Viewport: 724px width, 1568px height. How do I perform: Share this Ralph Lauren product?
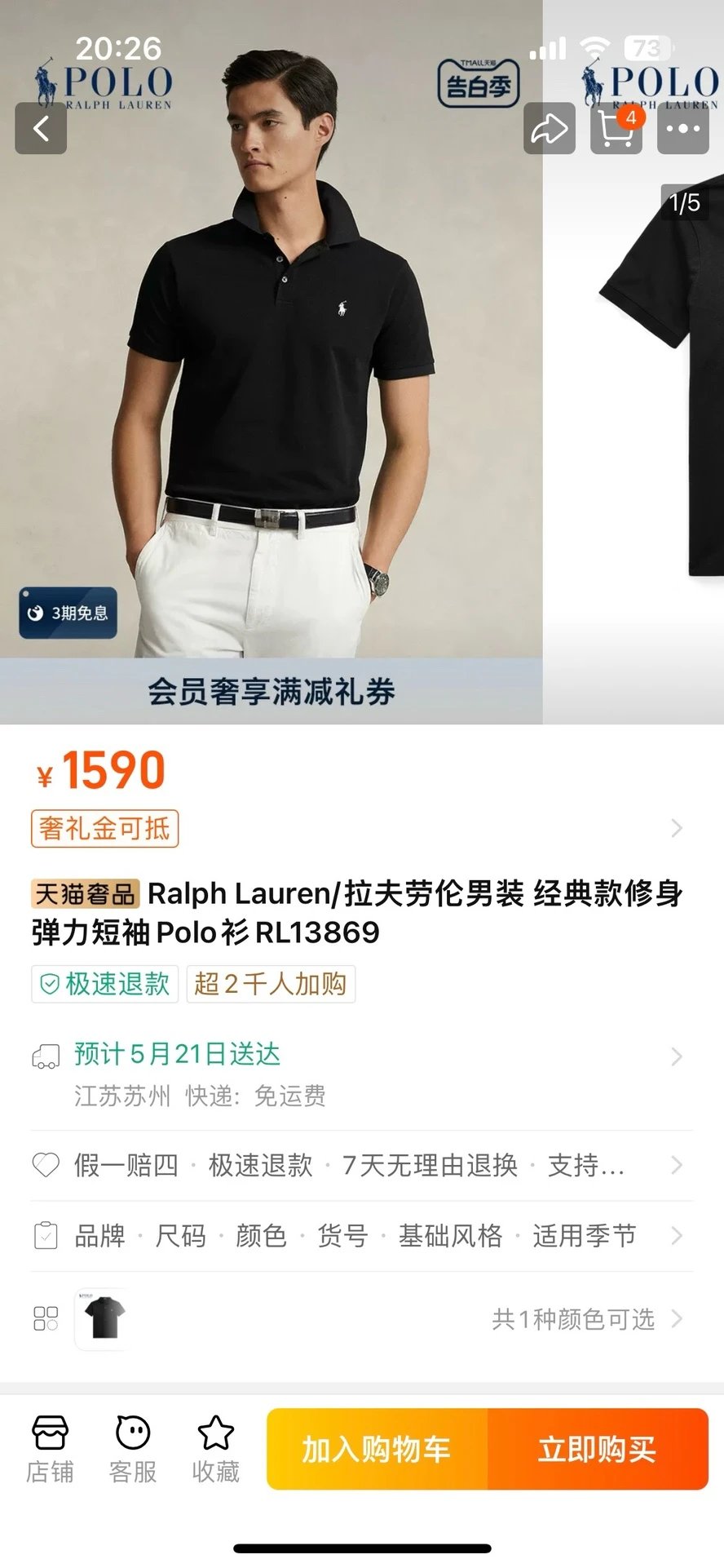point(549,128)
